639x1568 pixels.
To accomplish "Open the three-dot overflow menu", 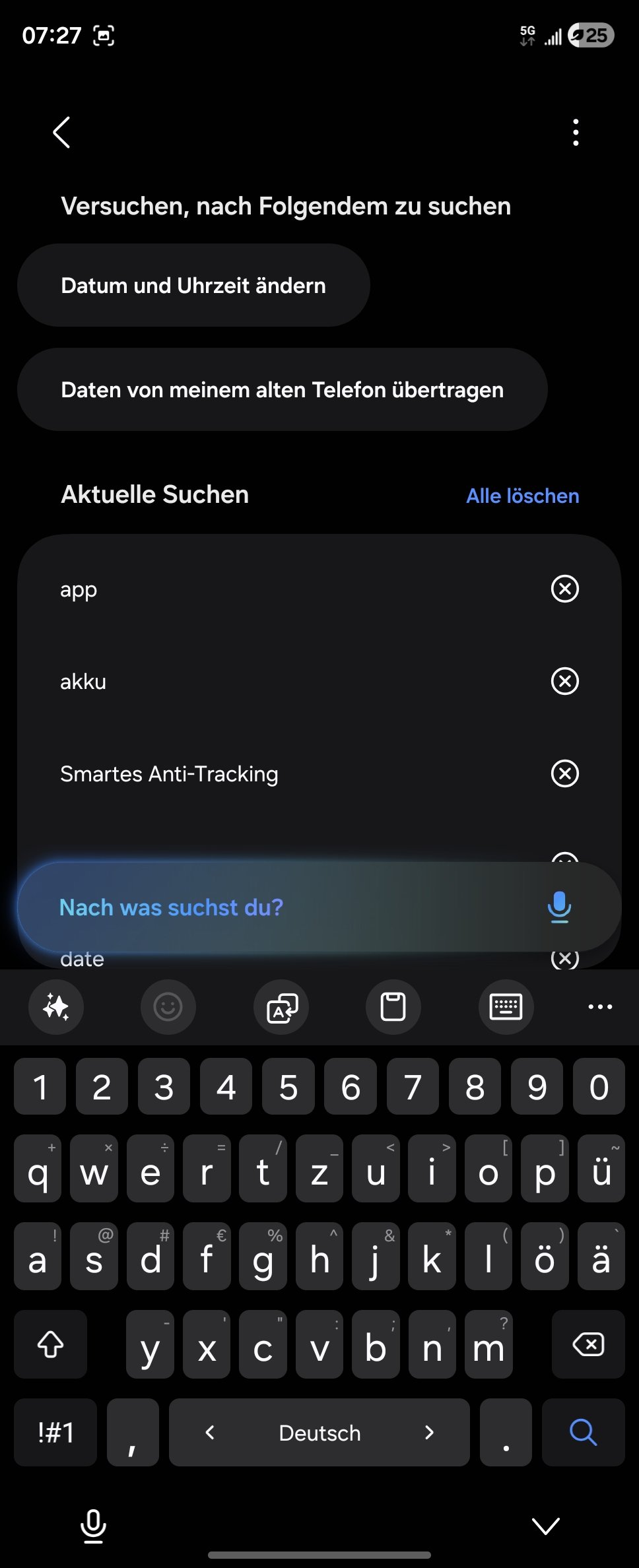I will coord(576,133).
